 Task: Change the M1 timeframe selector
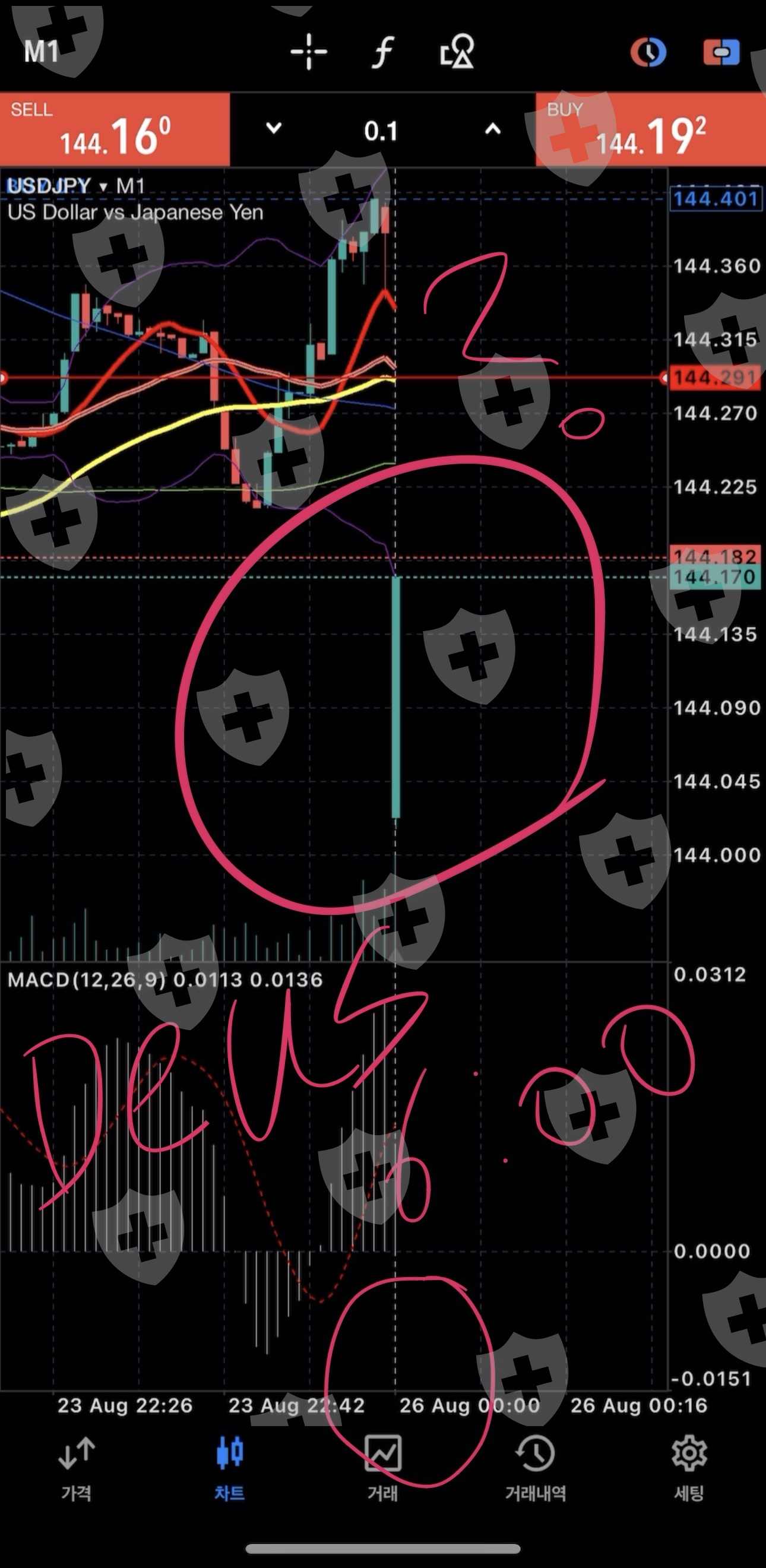41,51
